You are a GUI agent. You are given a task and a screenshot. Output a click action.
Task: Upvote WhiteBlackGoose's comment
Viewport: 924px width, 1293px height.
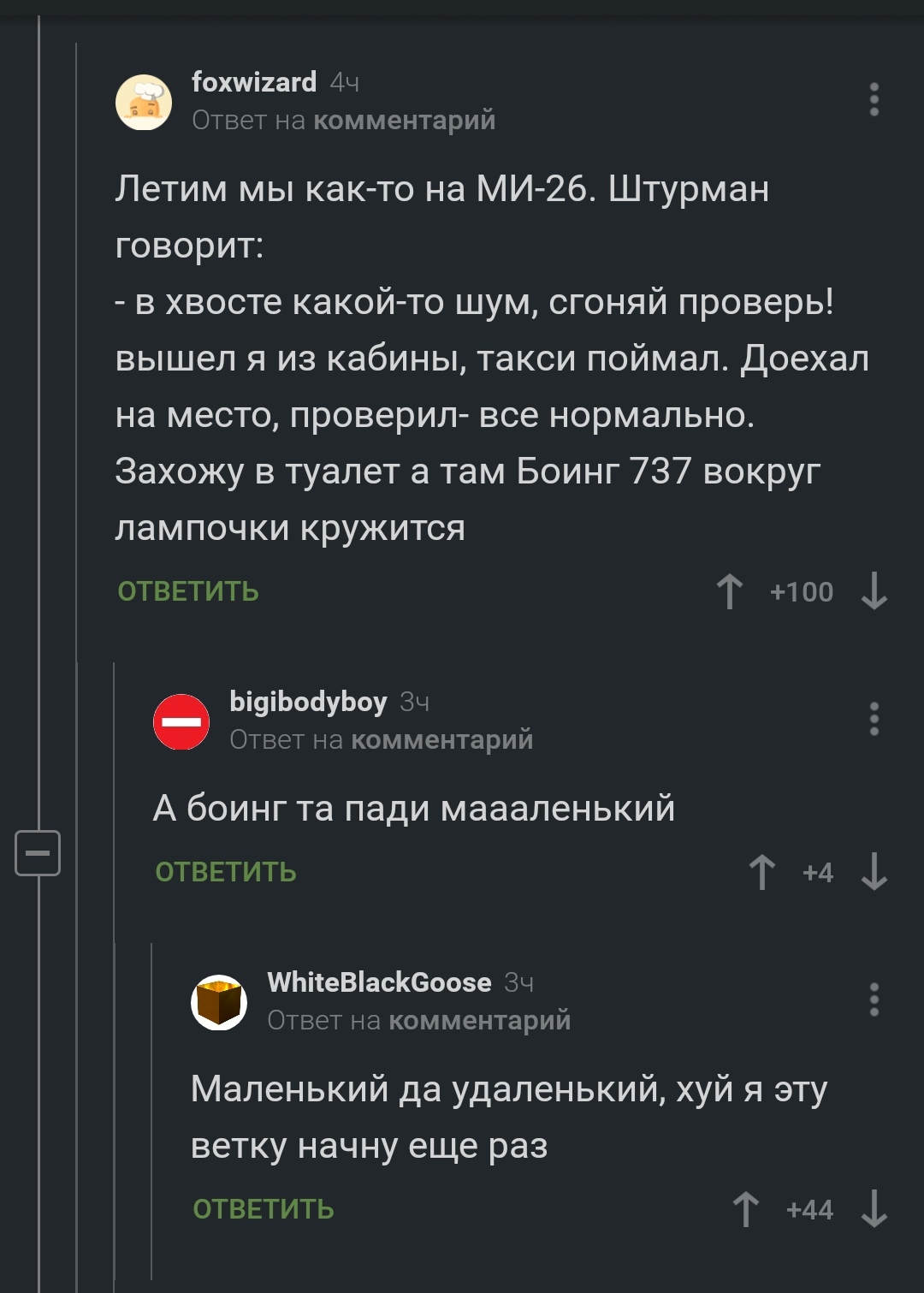coord(746,1209)
